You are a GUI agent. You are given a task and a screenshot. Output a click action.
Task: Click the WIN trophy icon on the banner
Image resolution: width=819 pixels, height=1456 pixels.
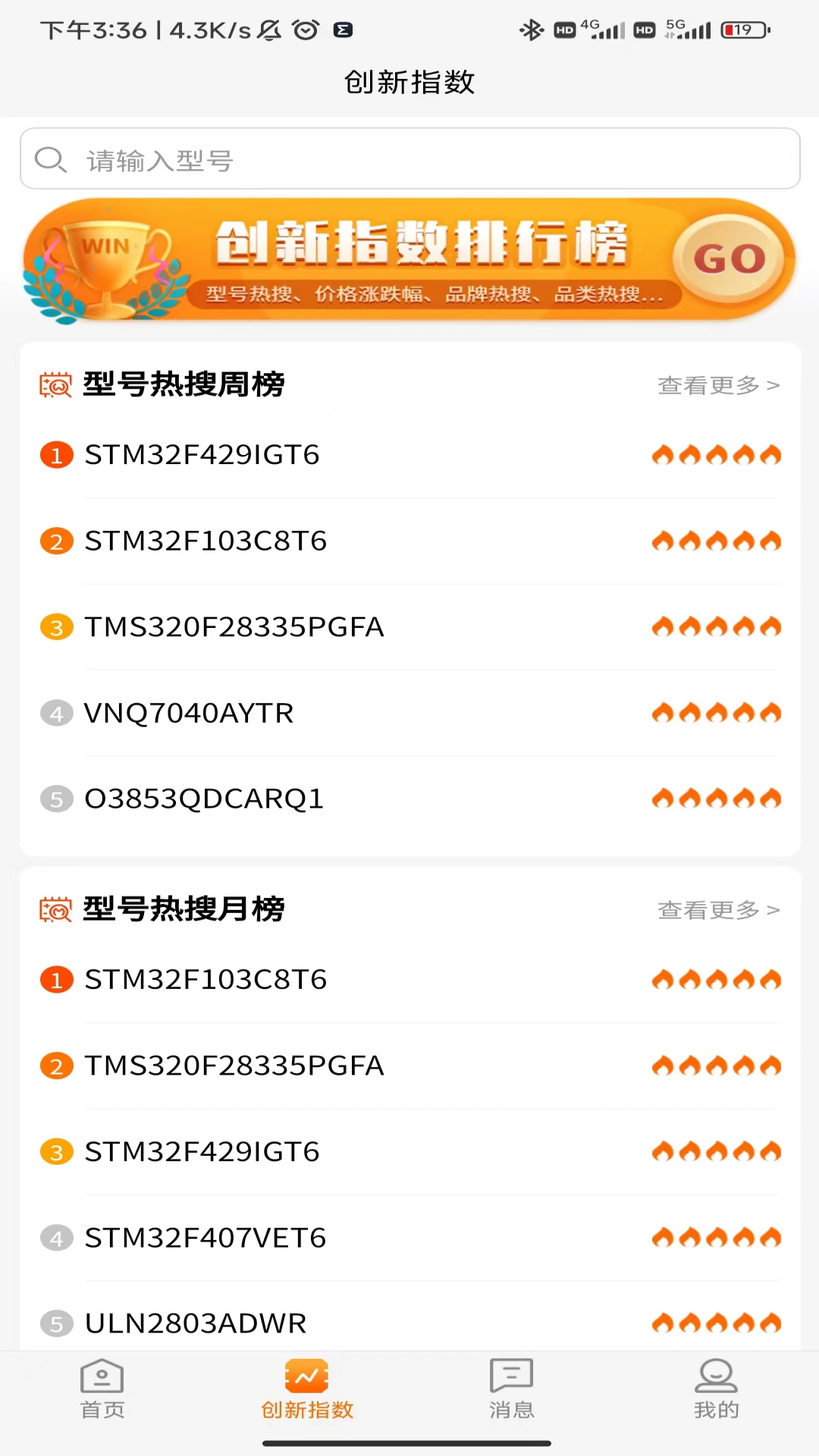pos(110,250)
